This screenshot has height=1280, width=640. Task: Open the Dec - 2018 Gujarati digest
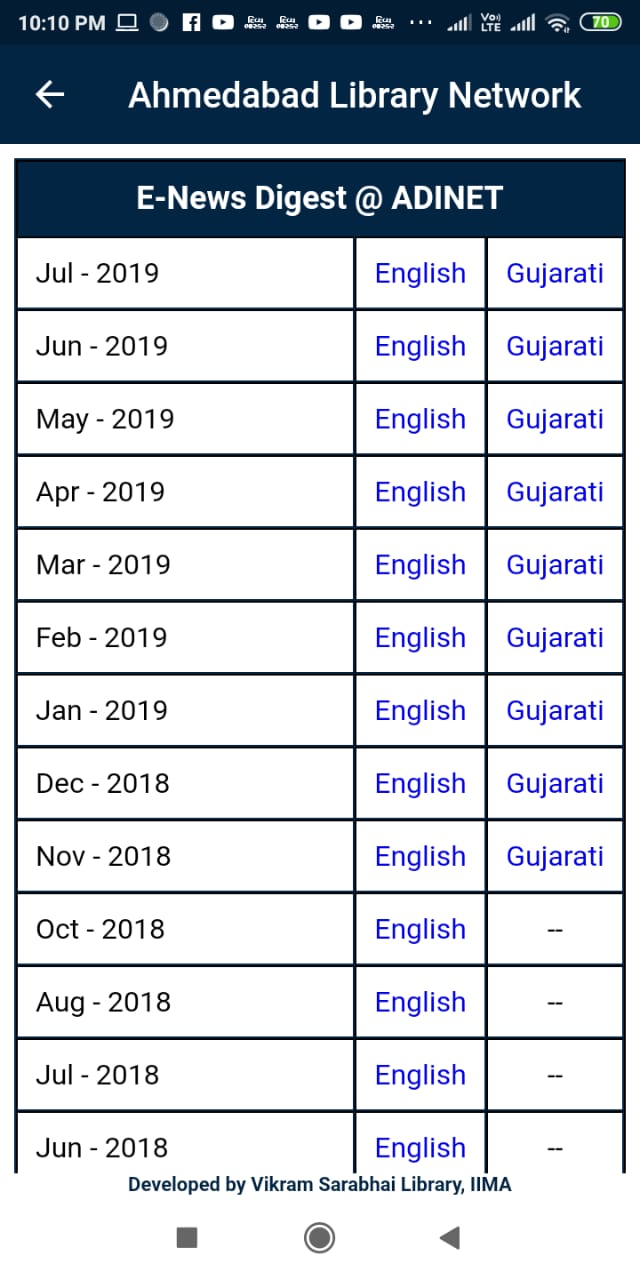pyautogui.click(x=555, y=784)
